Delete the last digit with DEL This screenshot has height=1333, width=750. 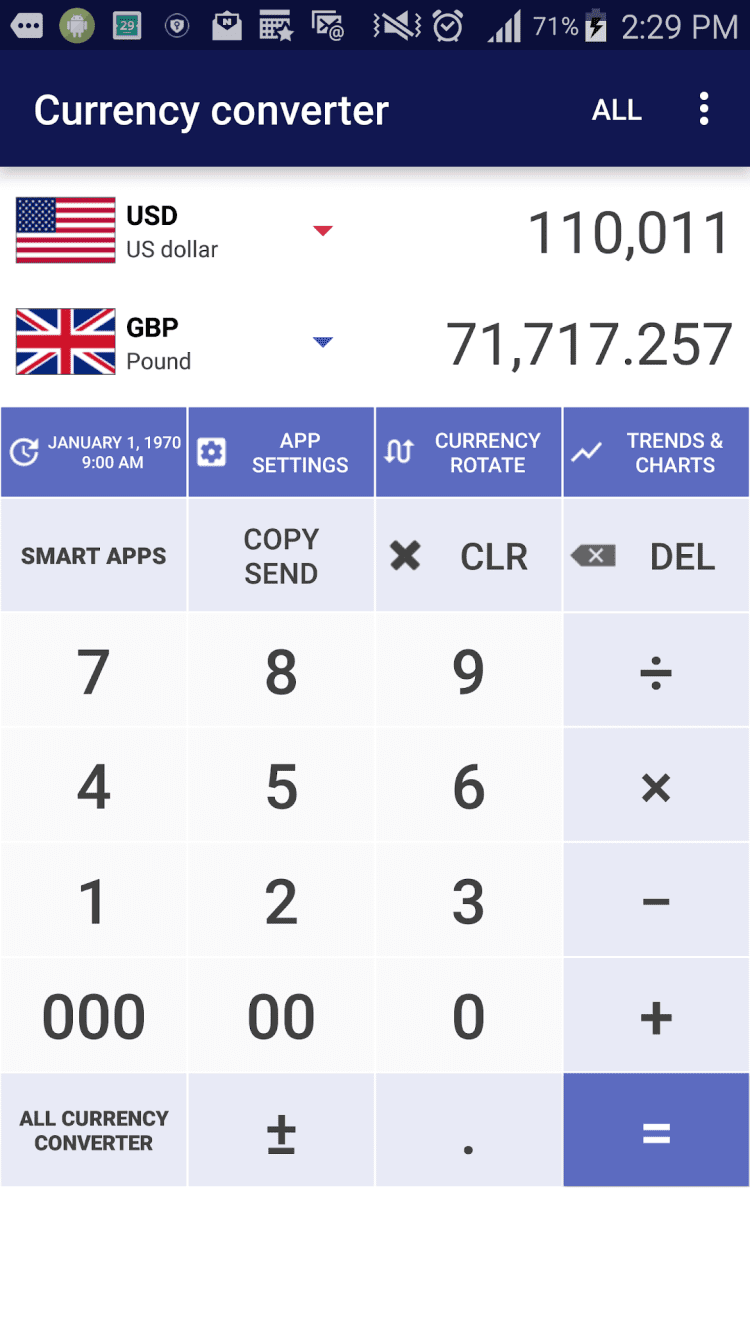(656, 556)
